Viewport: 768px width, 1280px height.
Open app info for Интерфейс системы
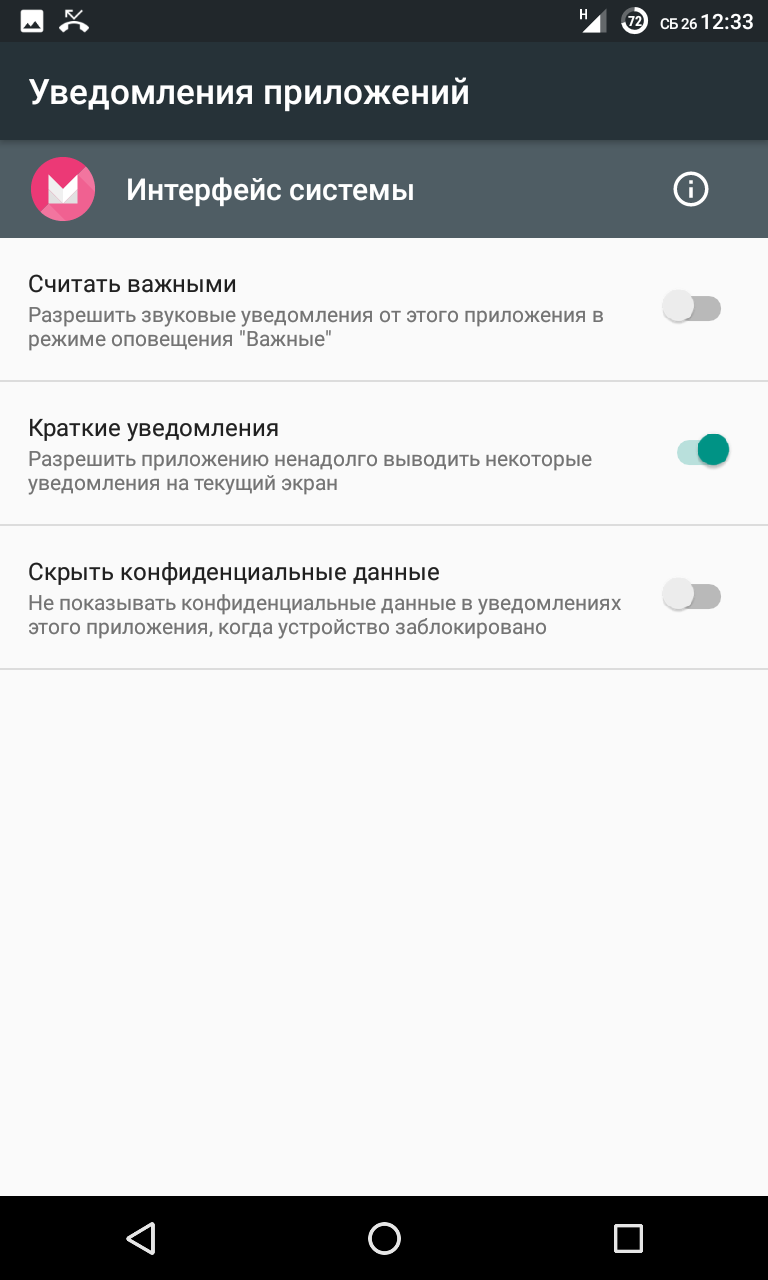click(690, 189)
